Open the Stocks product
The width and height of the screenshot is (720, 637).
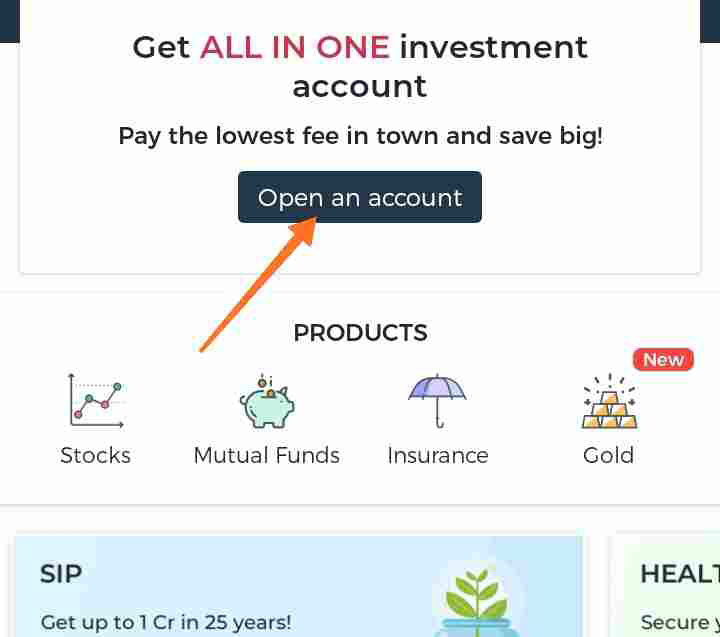(x=96, y=419)
